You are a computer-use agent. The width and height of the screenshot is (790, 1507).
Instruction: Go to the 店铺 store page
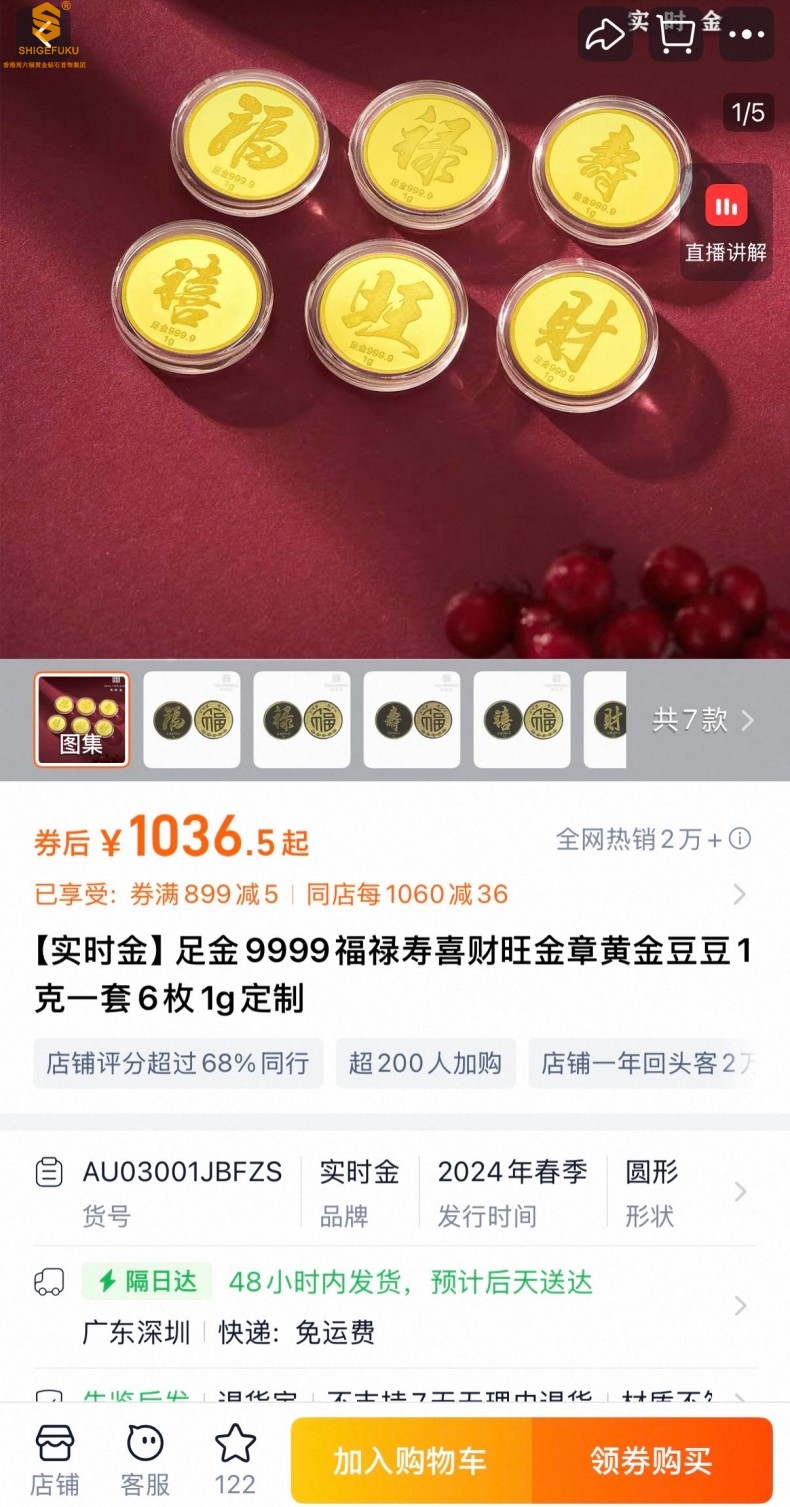pos(54,1461)
